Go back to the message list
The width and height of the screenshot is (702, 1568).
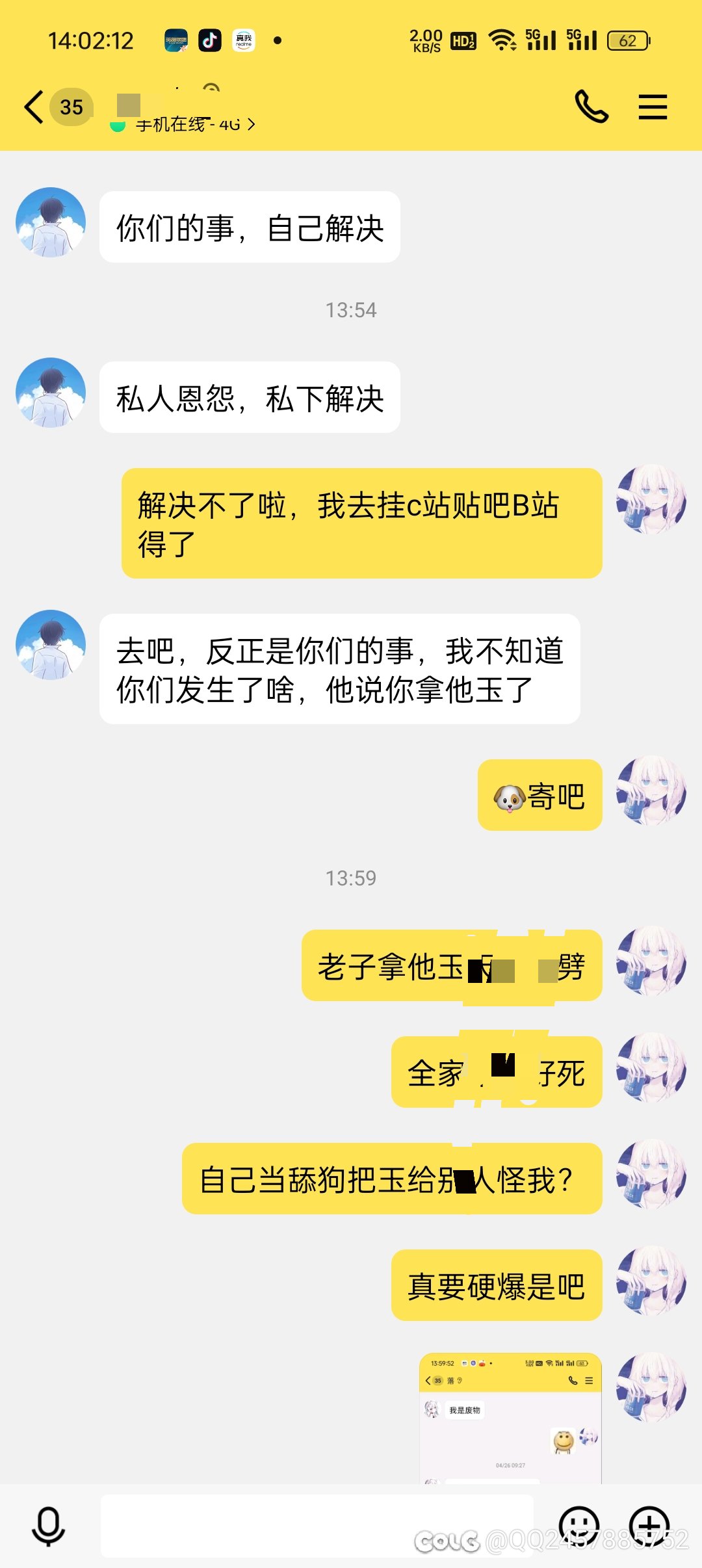point(34,107)
